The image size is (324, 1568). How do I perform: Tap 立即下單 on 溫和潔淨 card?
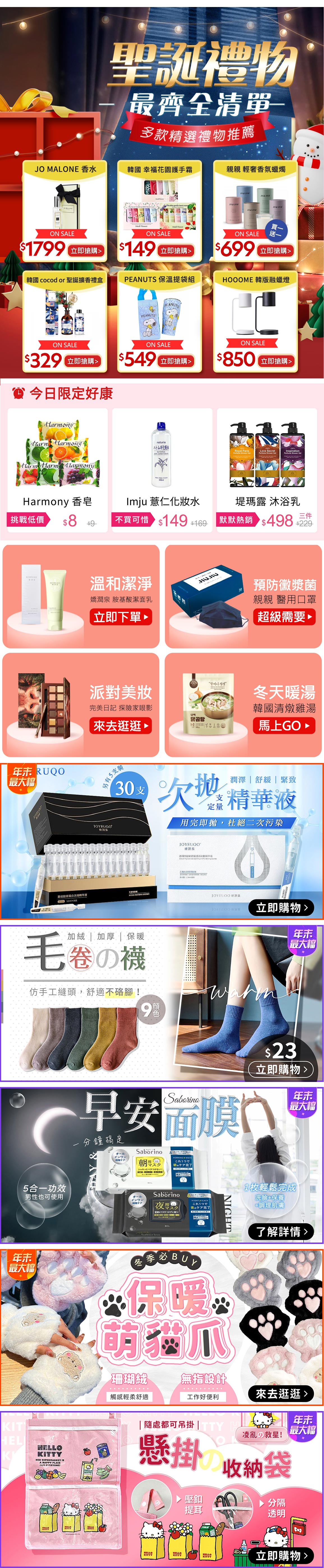(121, 617)
